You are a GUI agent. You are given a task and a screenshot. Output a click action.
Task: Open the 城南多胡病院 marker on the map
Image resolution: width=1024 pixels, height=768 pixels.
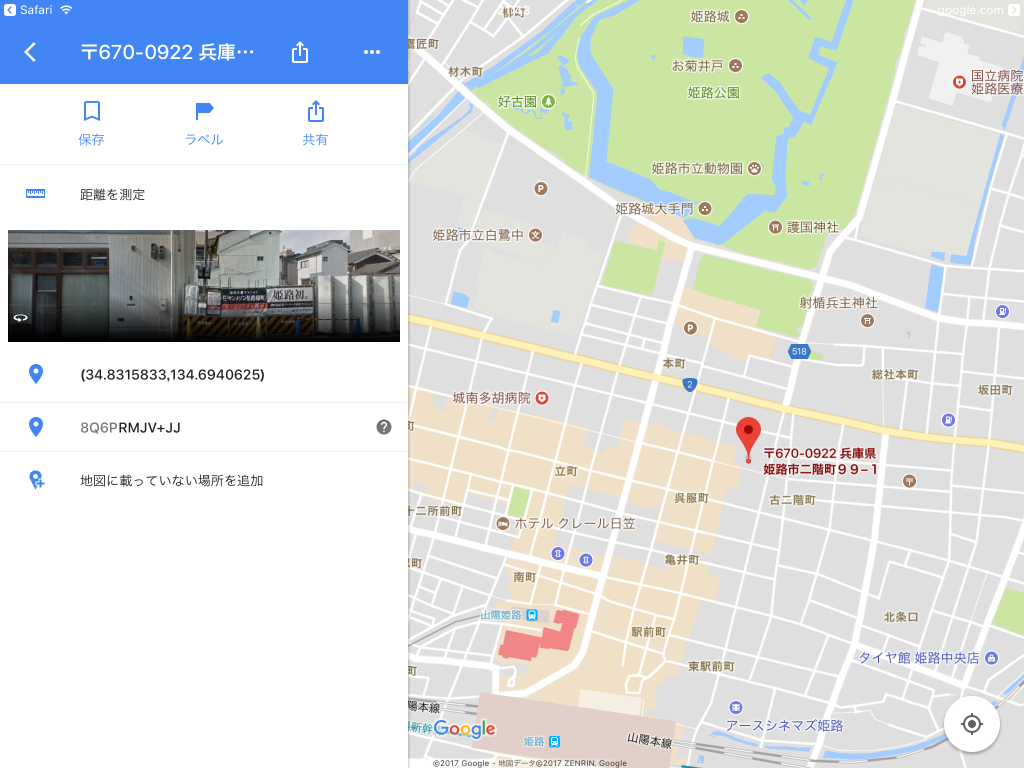543,398
